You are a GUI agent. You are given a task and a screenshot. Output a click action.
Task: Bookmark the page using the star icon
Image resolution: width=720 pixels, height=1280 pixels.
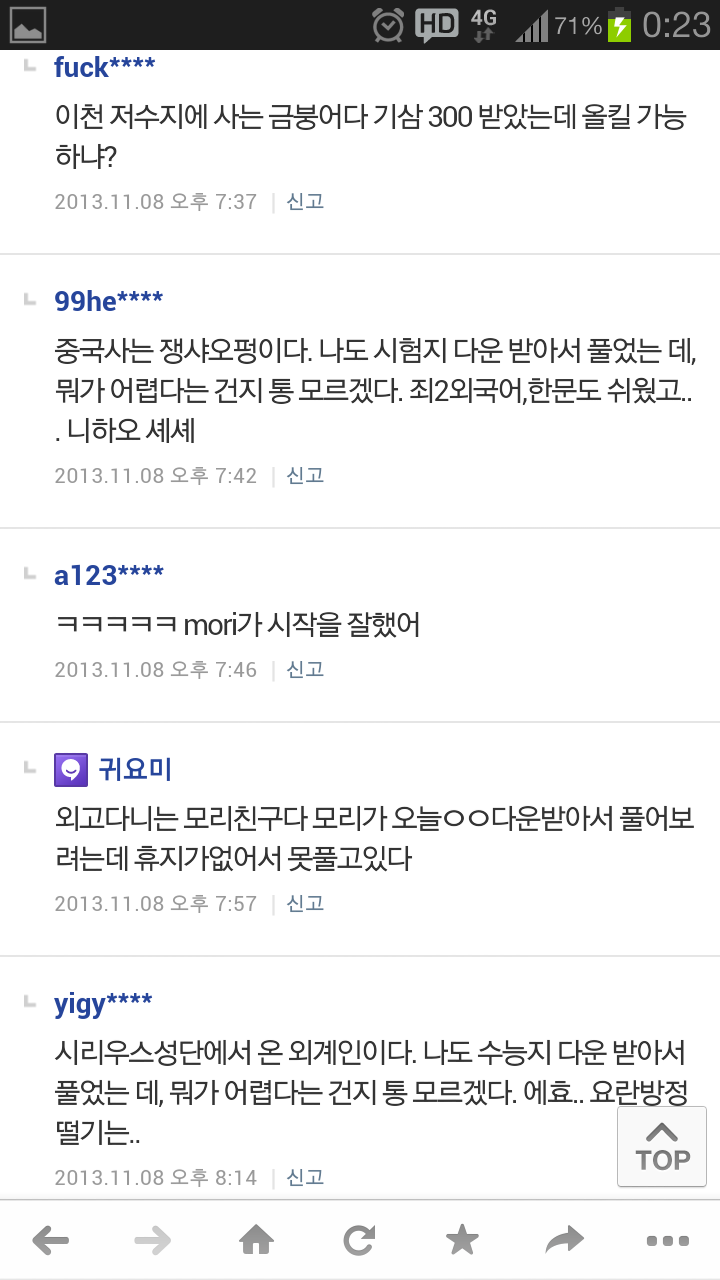tap(462, 1240)
